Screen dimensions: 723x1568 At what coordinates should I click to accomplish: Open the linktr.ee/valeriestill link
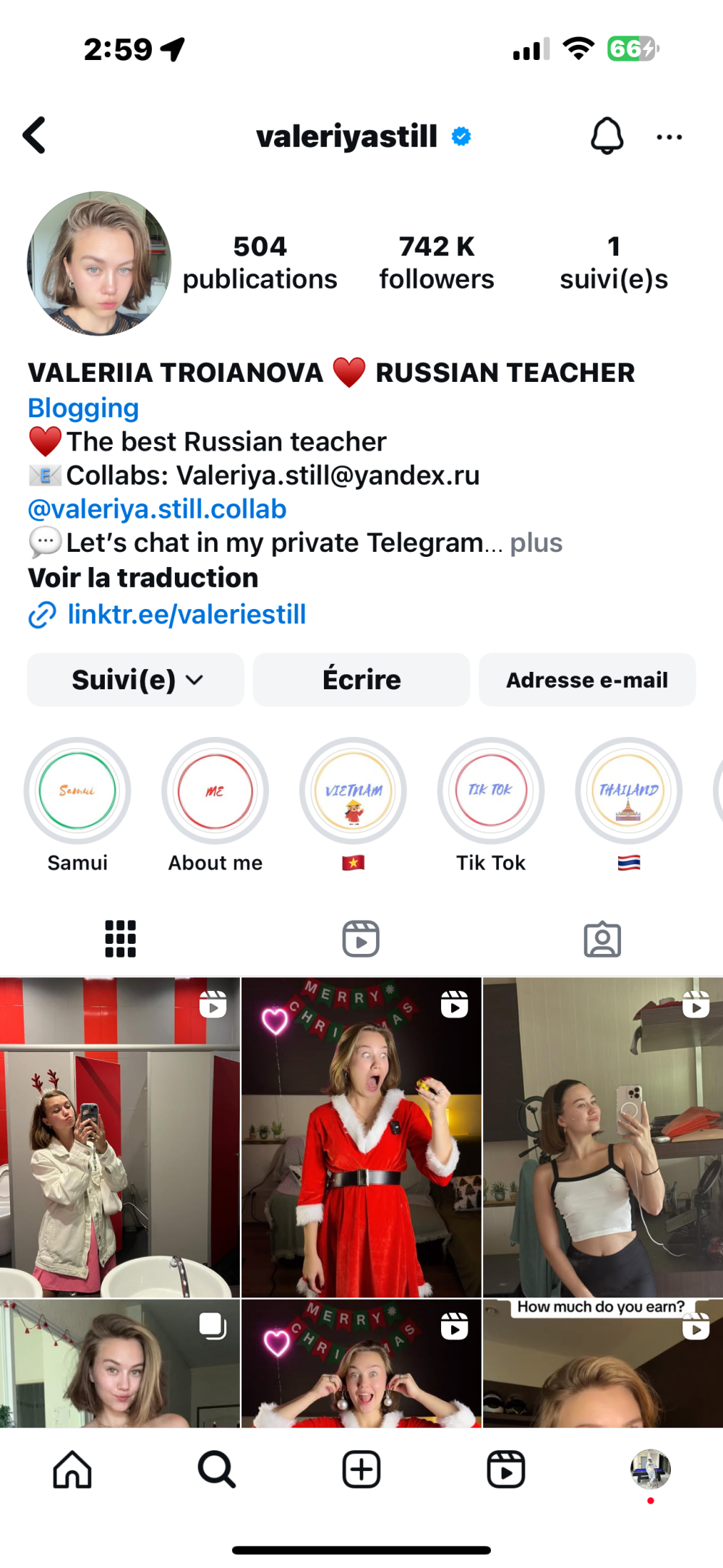coord(186,615)
